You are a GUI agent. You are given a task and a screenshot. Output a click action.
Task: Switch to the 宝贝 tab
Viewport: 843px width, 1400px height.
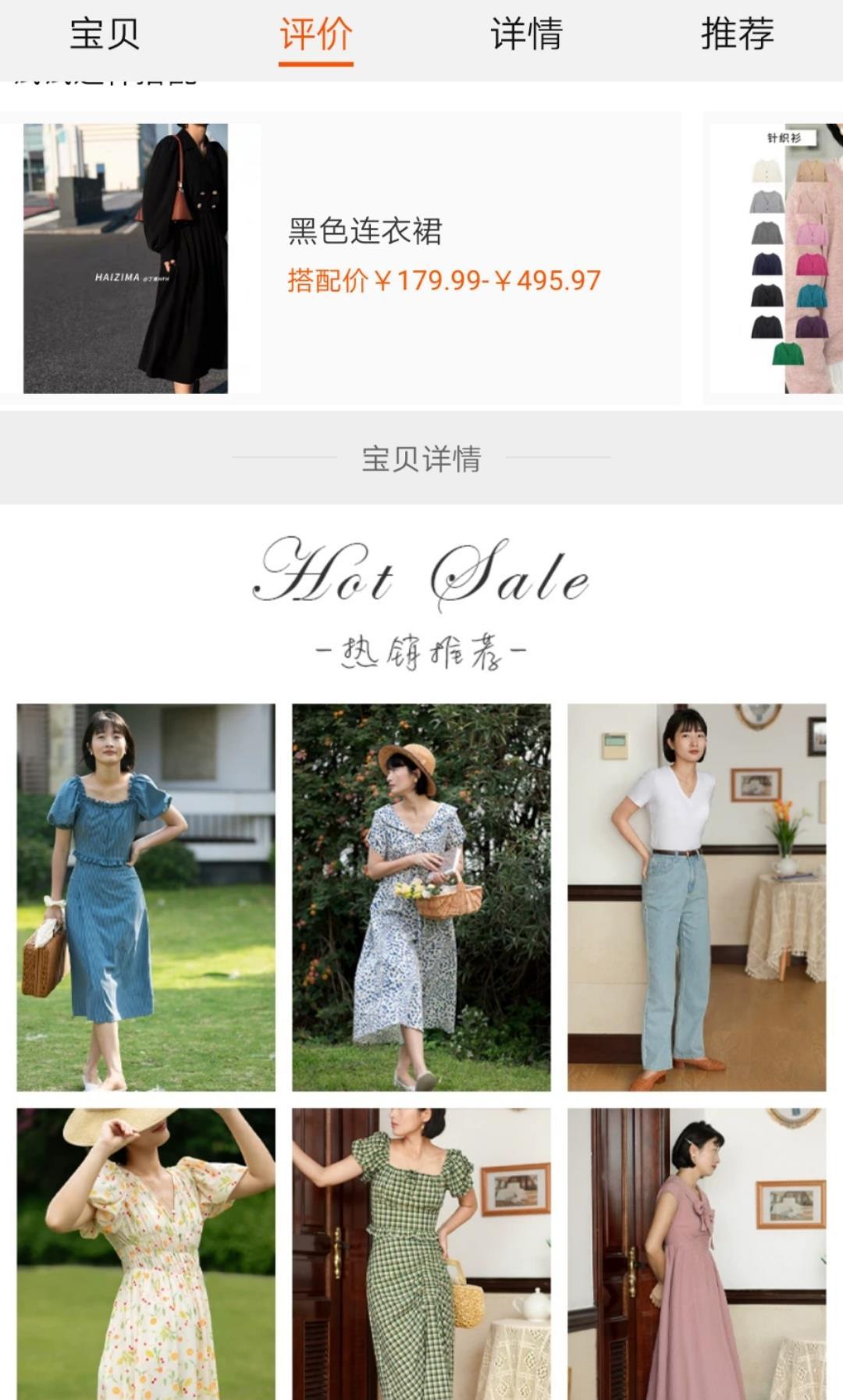[105, 35]
